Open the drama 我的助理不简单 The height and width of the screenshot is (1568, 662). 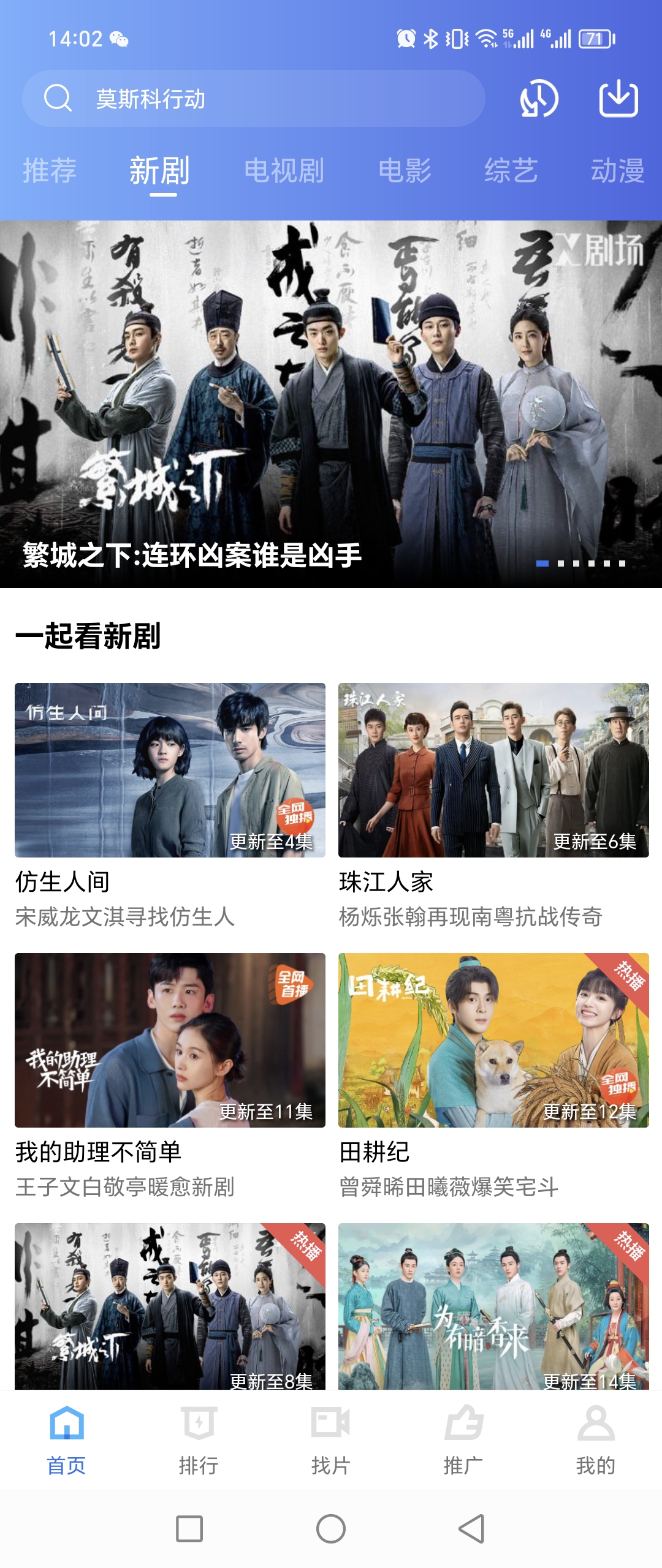click(170, 1040)
